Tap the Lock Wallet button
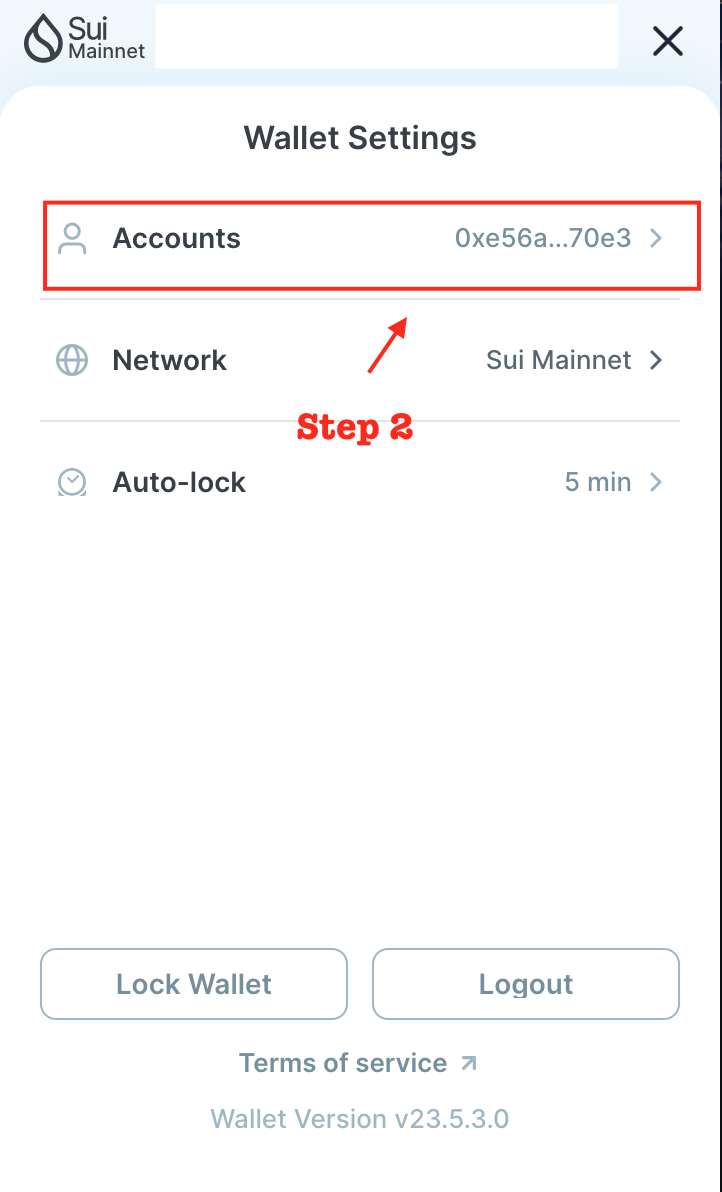 [194, 984]
